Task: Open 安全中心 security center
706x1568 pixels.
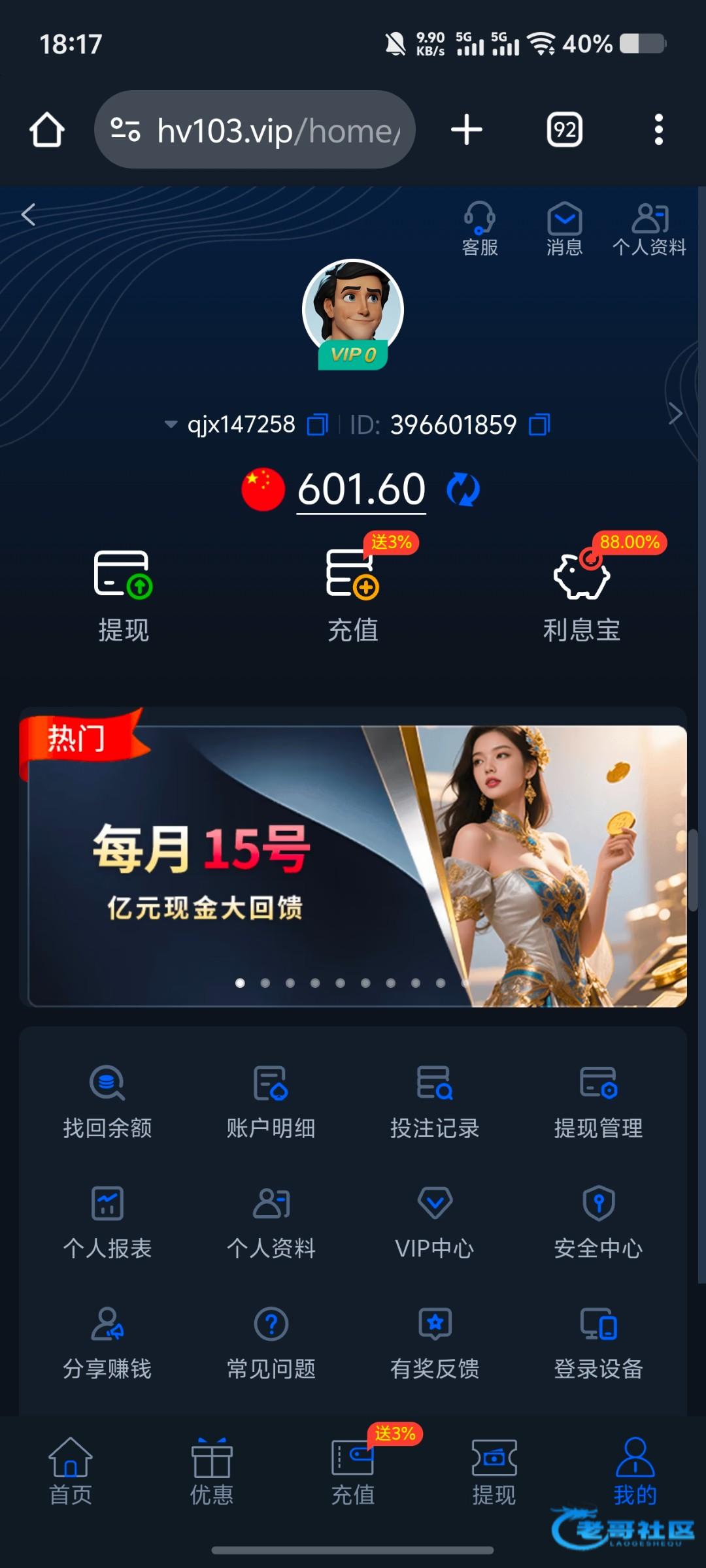Action: tap(598, 1222)
